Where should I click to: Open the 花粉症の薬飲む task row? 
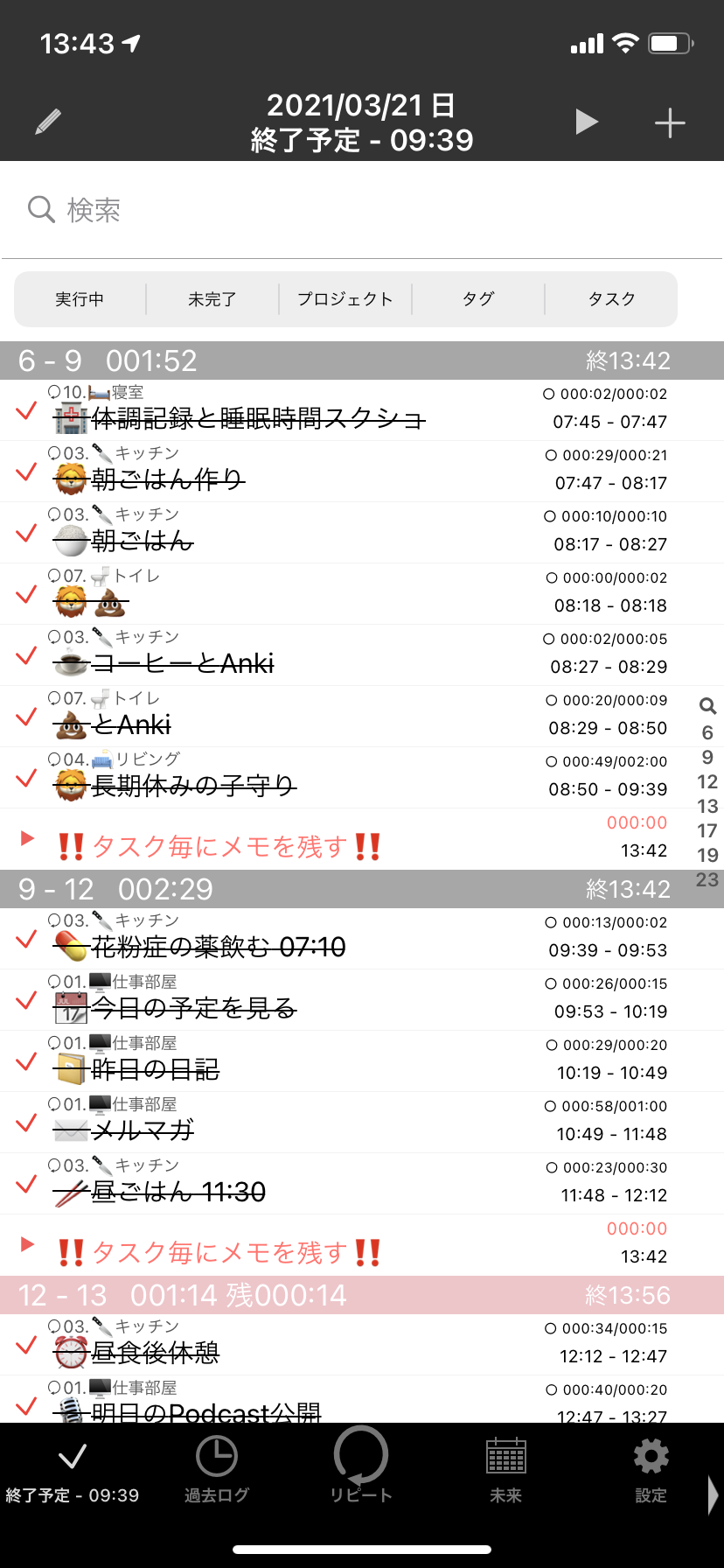pyautogui.click(x=262, y=940)
